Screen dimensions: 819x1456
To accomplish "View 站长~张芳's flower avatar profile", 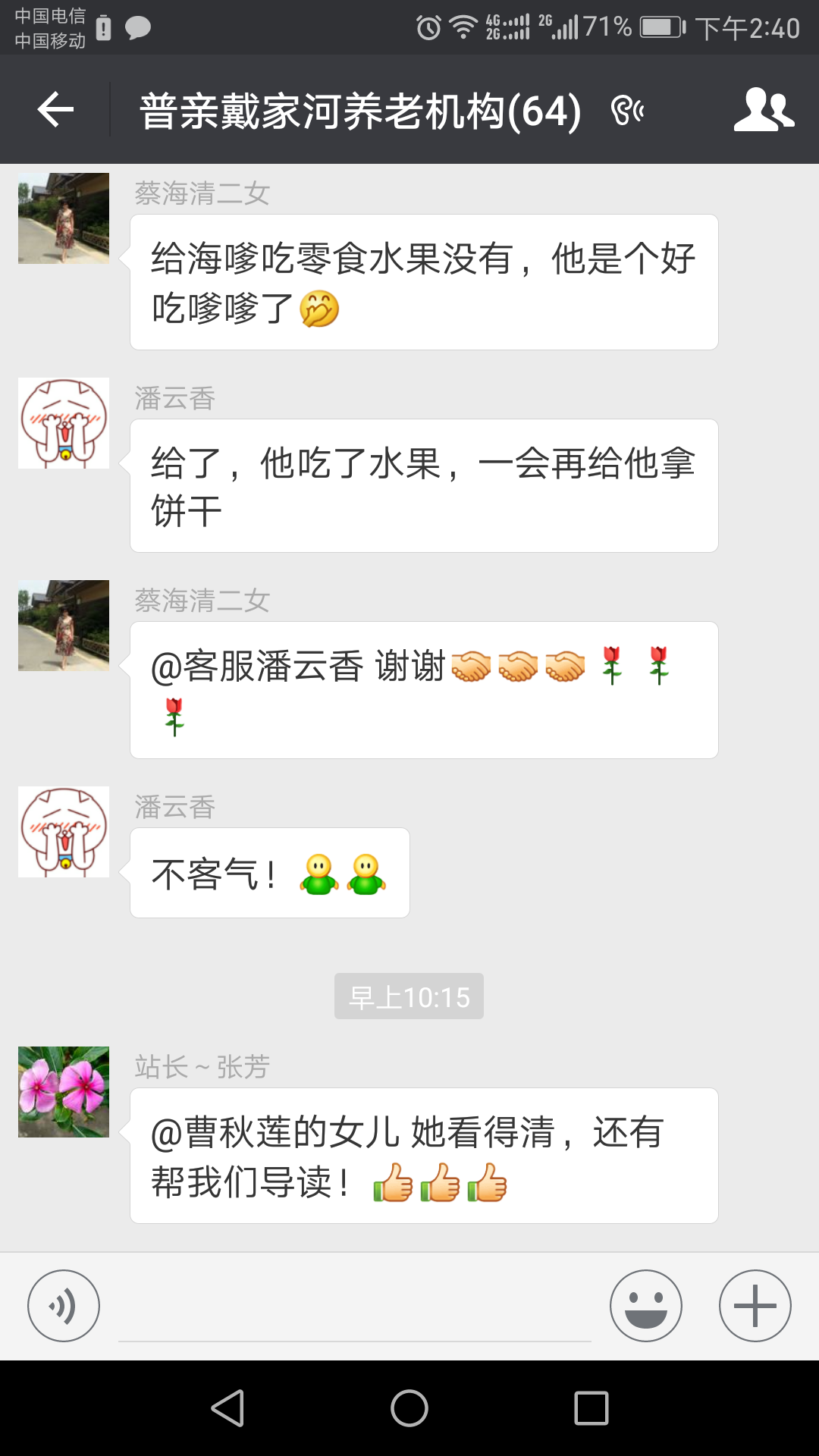I will (x=64, y=1092).
